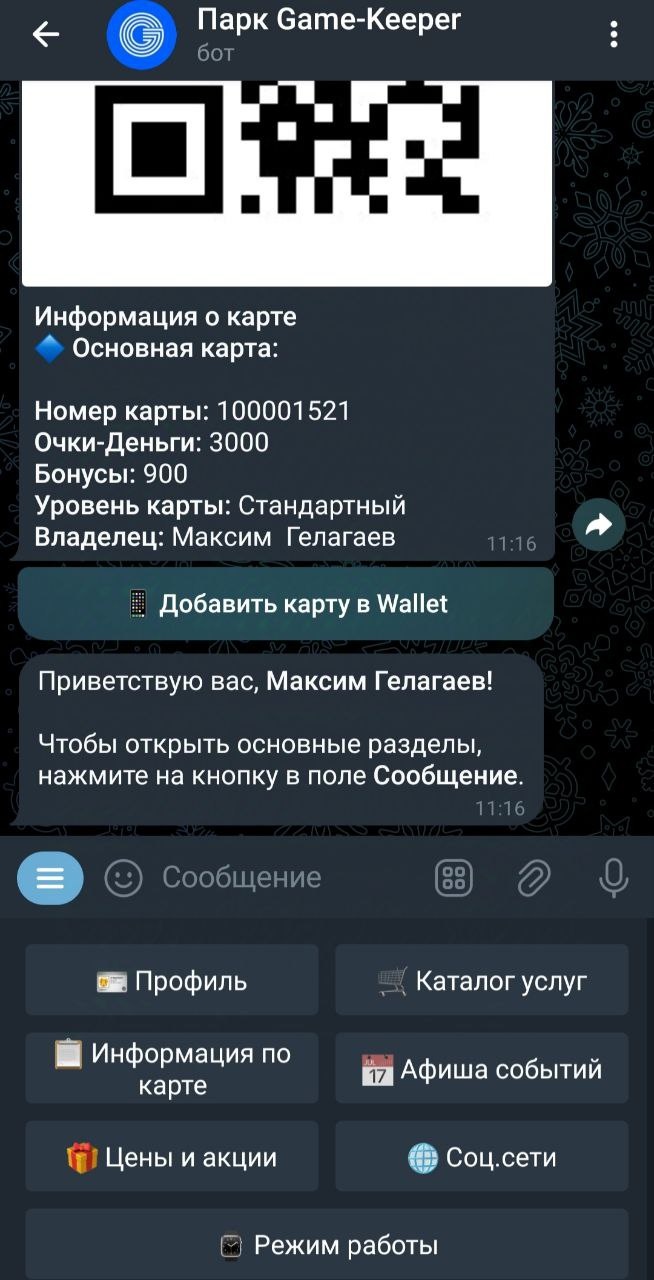This screenshot has width=654, height=1280.
Task: Hide the bot keyboard grid icon
Action: point(454,878)
